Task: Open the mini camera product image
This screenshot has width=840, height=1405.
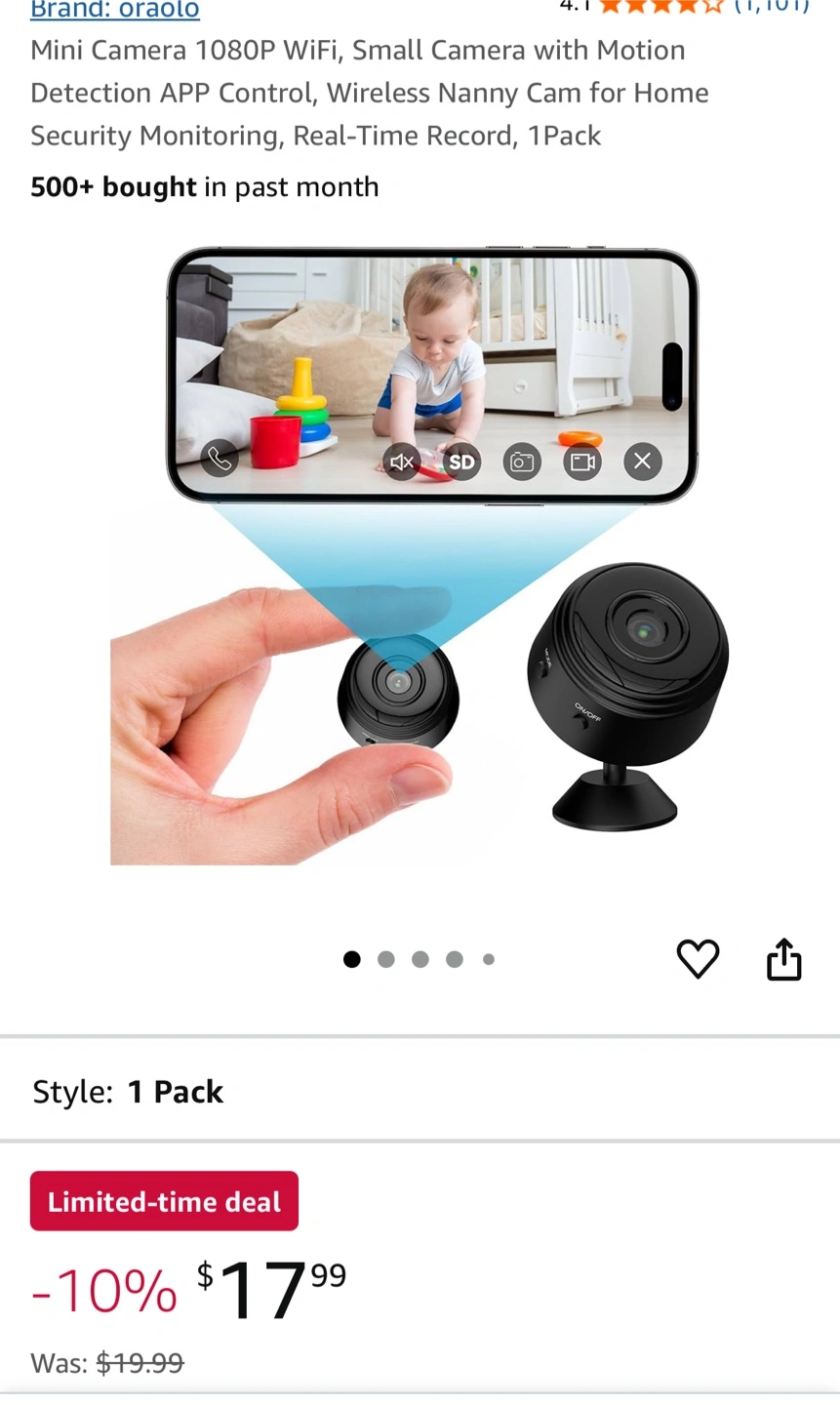Action: point(420,555)
